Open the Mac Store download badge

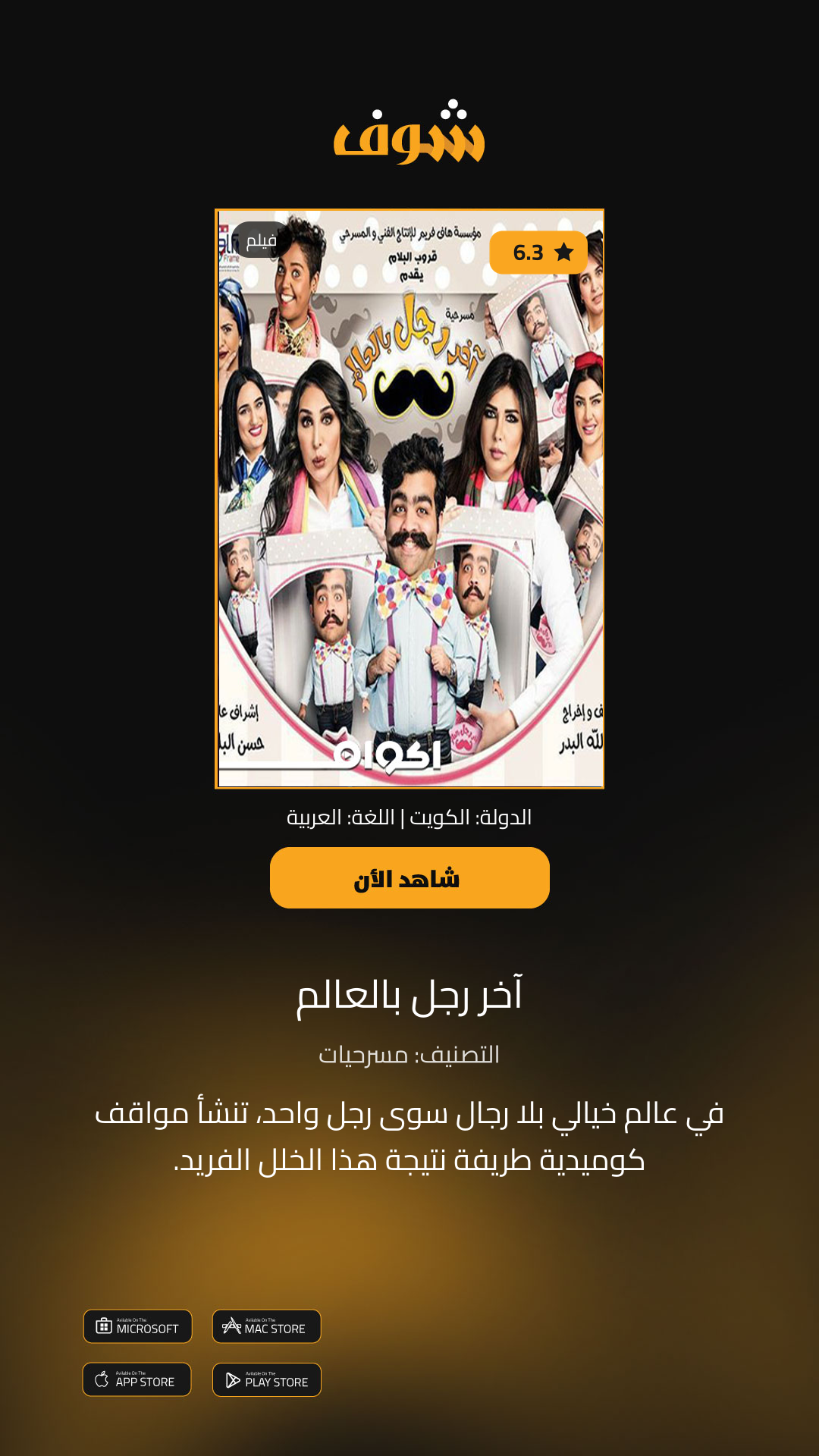(x=266, y=1326)
